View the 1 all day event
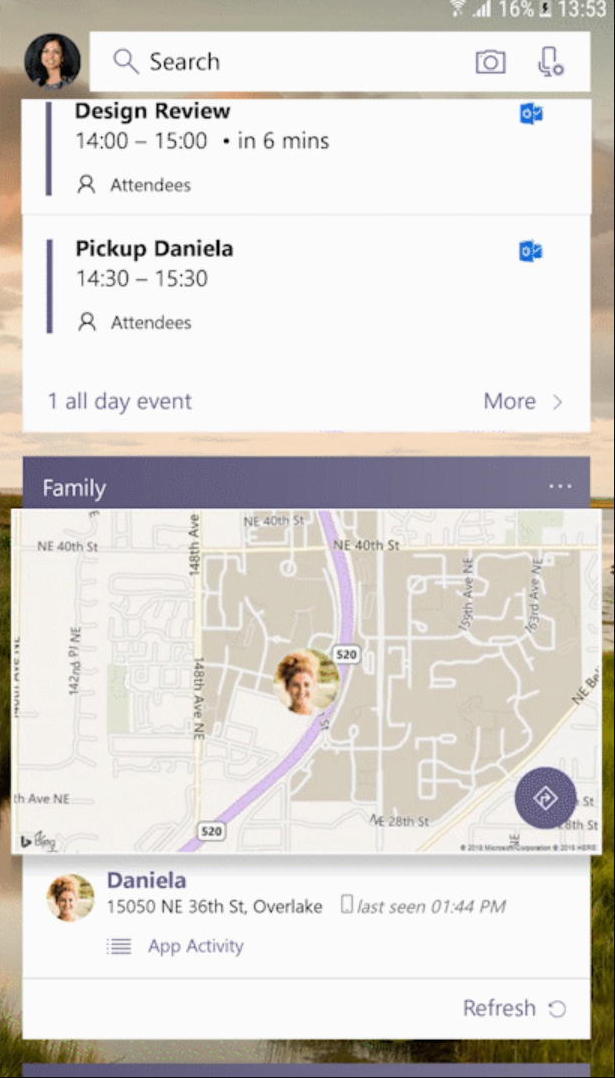Viewport: 615px width, 1078px height. (120, 402)
